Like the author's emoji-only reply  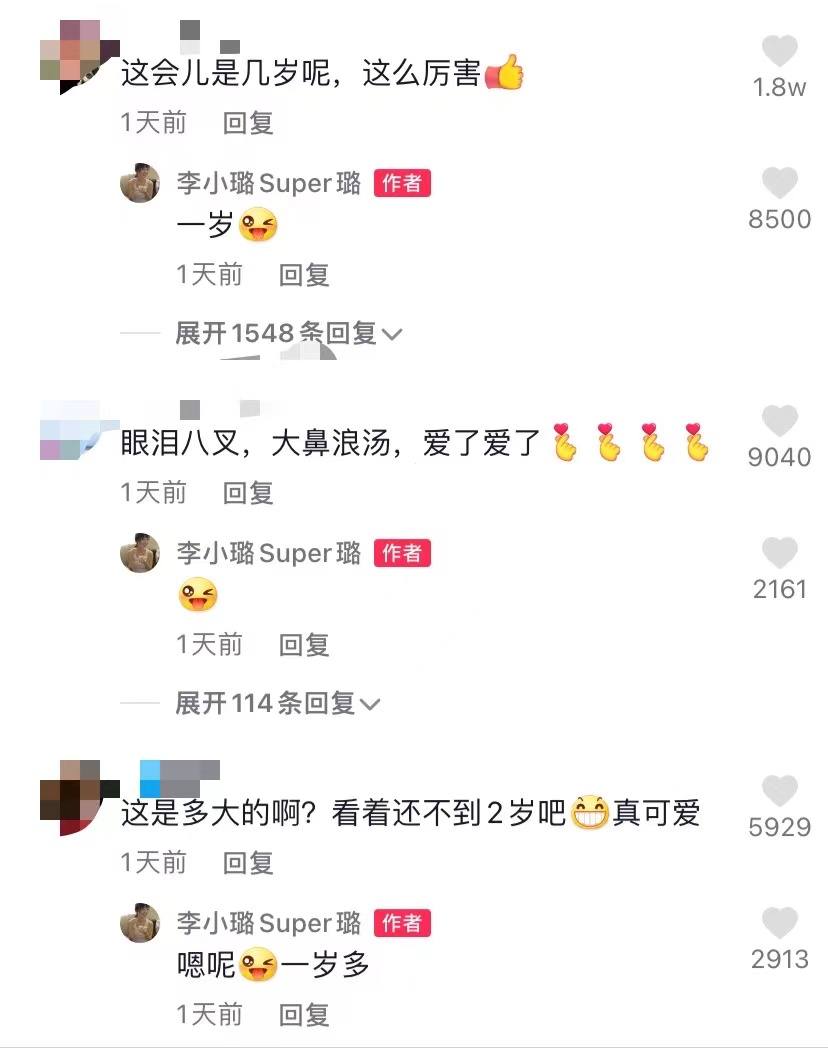(779, 553)
